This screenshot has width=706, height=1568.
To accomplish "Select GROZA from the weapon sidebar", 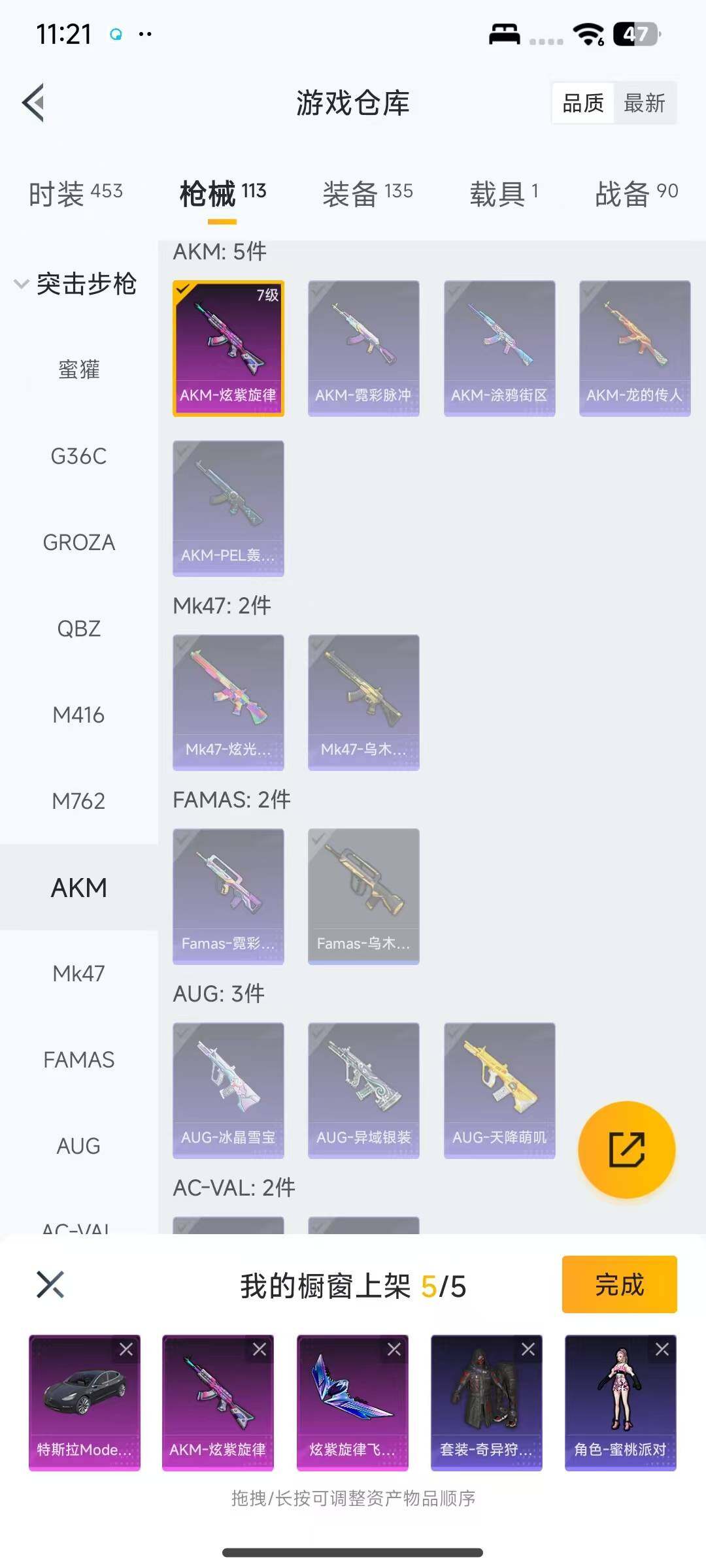I will point(78,542).
